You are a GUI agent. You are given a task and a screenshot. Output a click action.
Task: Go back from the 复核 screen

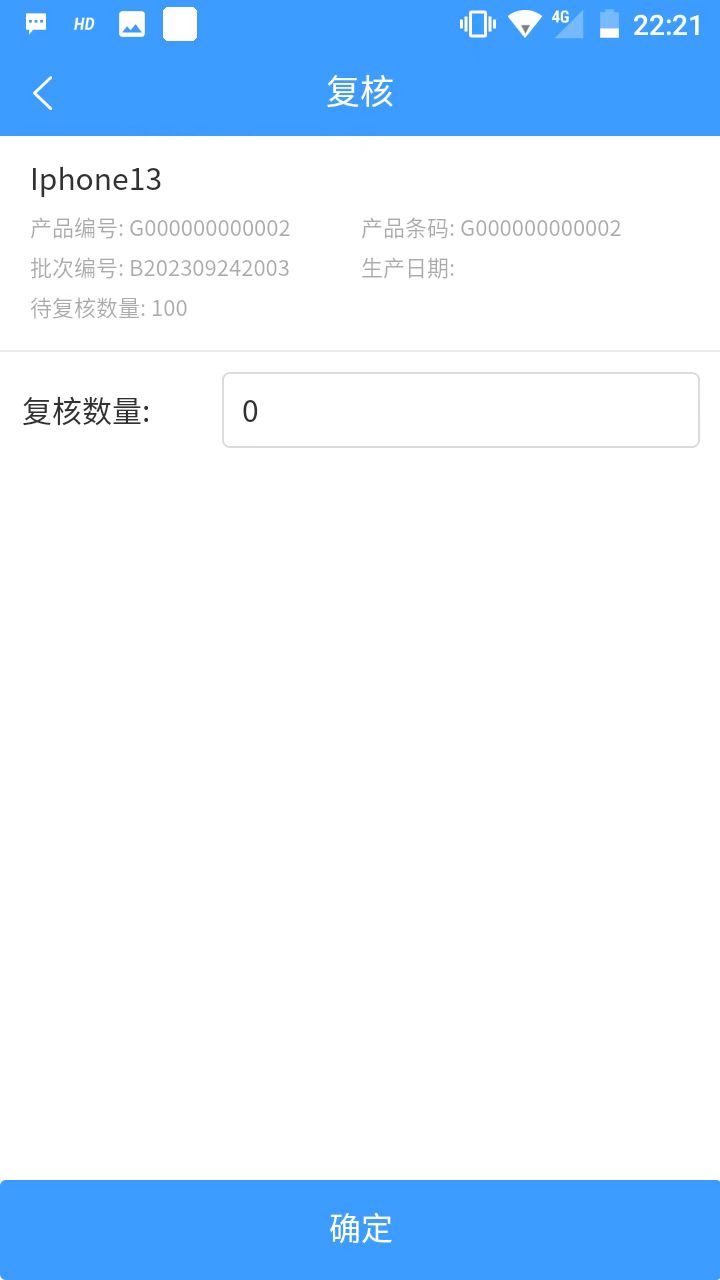tap(42, 93)
